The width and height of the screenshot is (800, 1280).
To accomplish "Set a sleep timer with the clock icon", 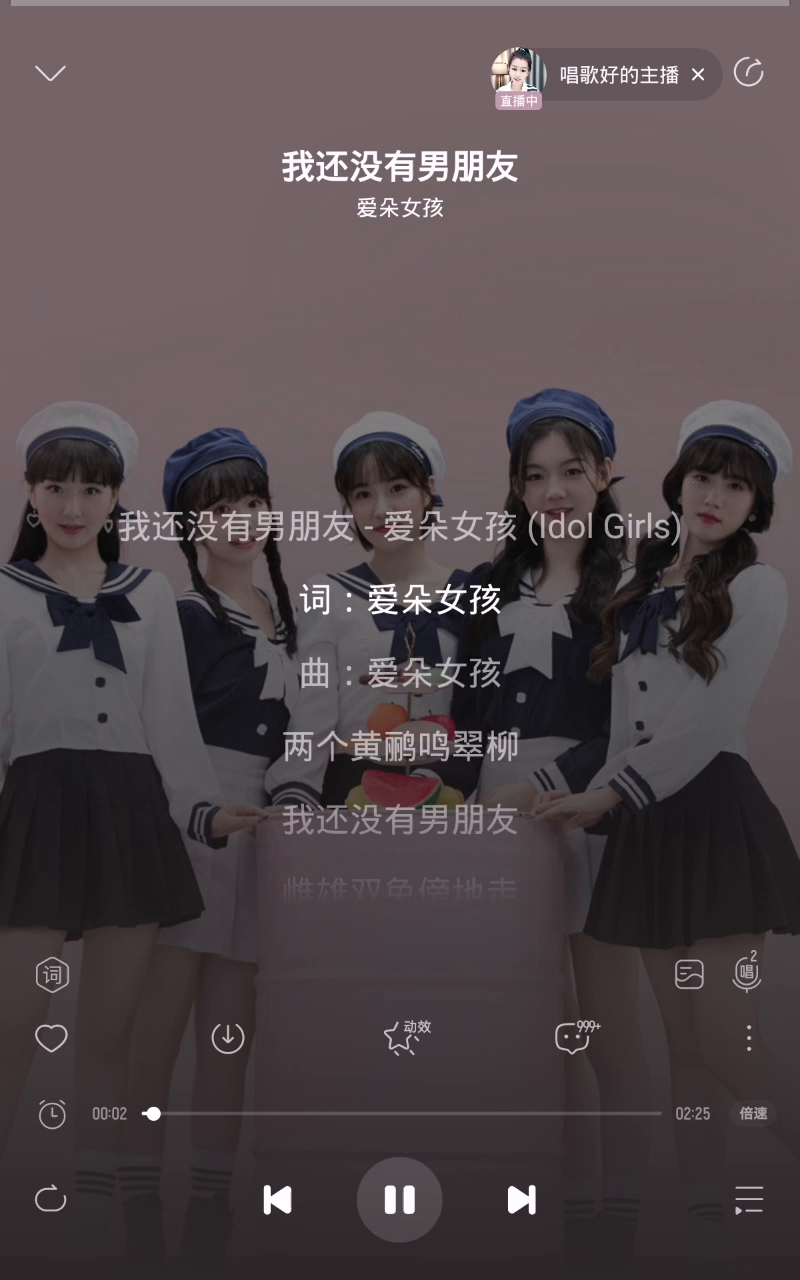I will (52, 1114).
